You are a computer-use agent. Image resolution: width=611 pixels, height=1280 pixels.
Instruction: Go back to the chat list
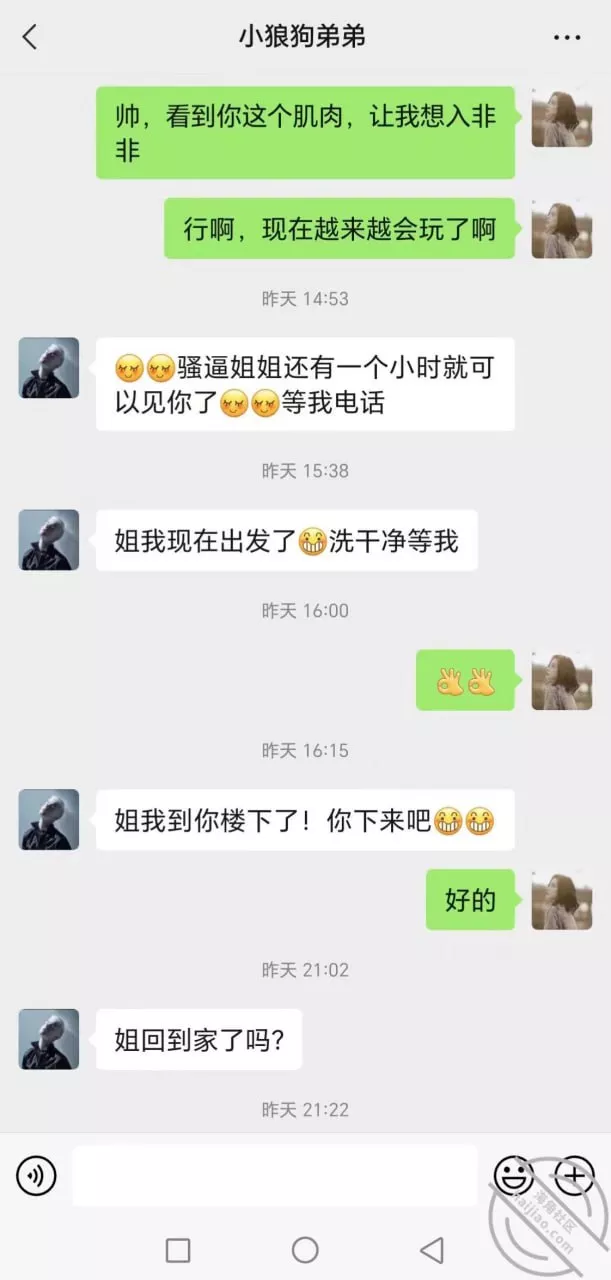[x=29, y=38]
